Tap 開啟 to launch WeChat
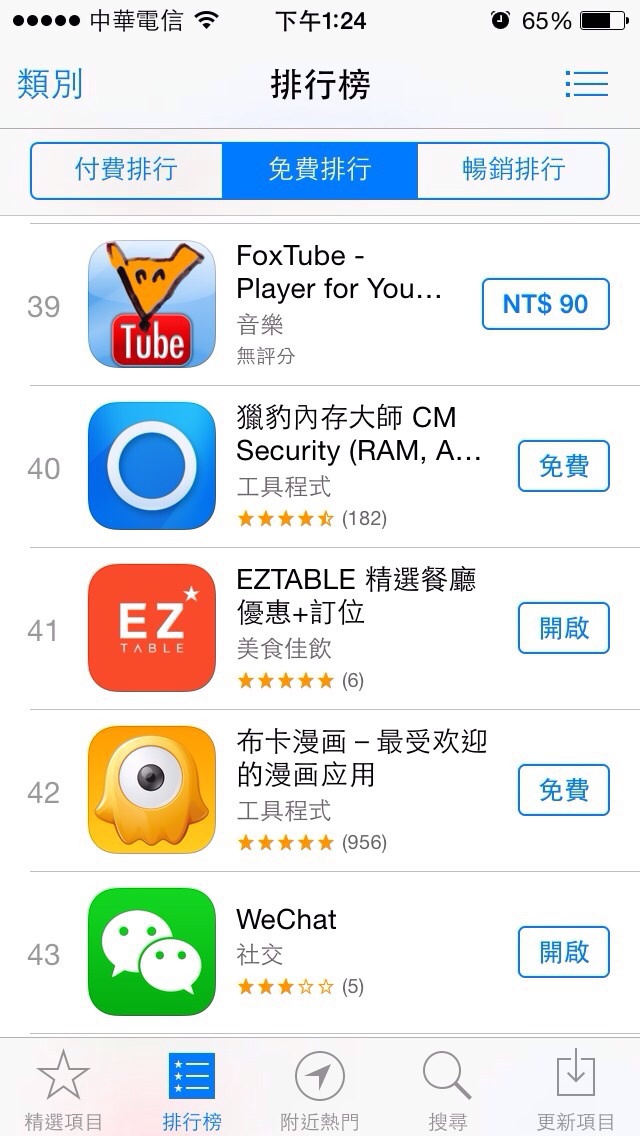Viewport: 640px width, 1136px height. (x=564, y=952)
